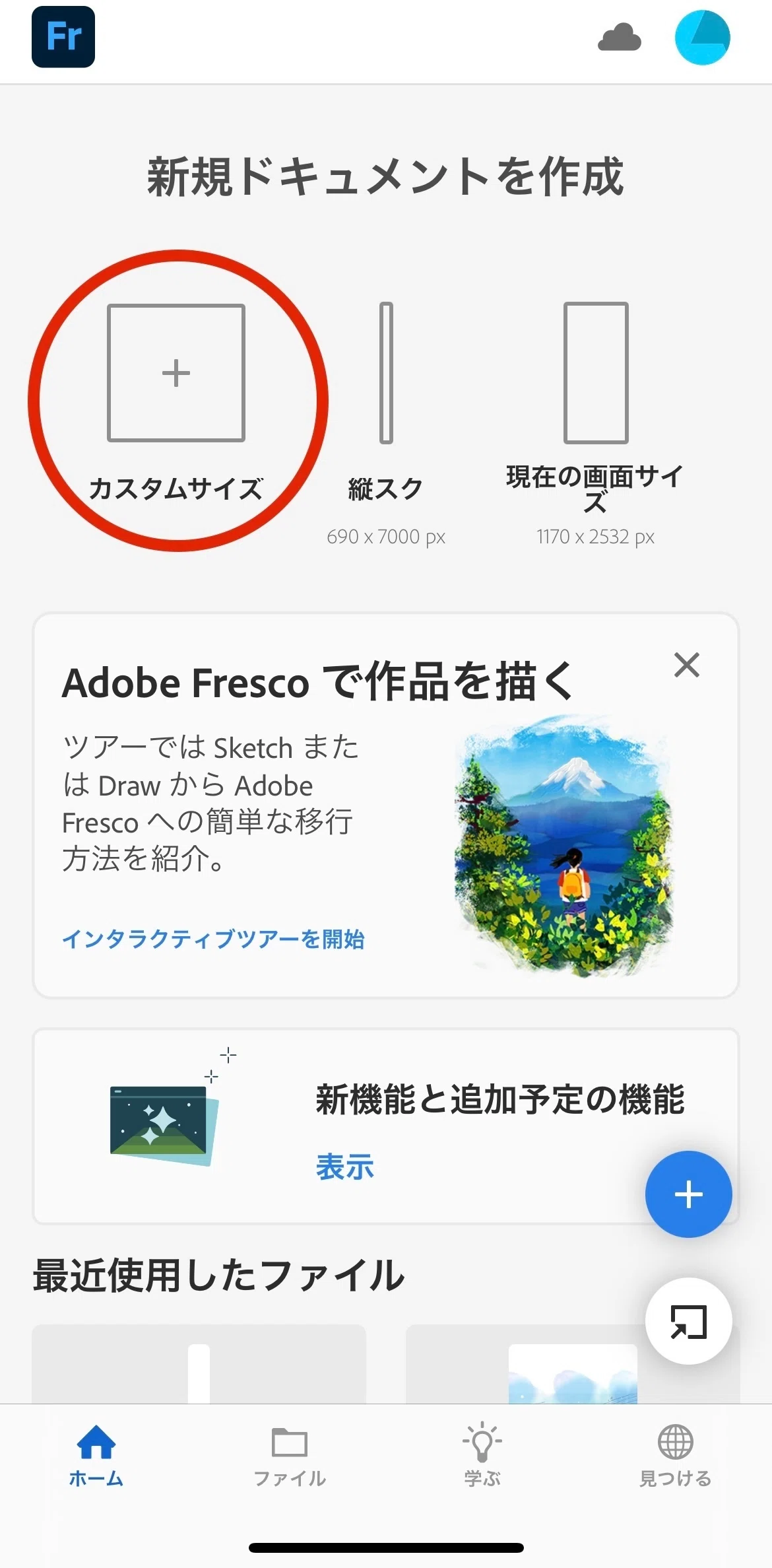Open the 見つける tab
Screen dimensions: 772x1568
tap(676, 1454)
